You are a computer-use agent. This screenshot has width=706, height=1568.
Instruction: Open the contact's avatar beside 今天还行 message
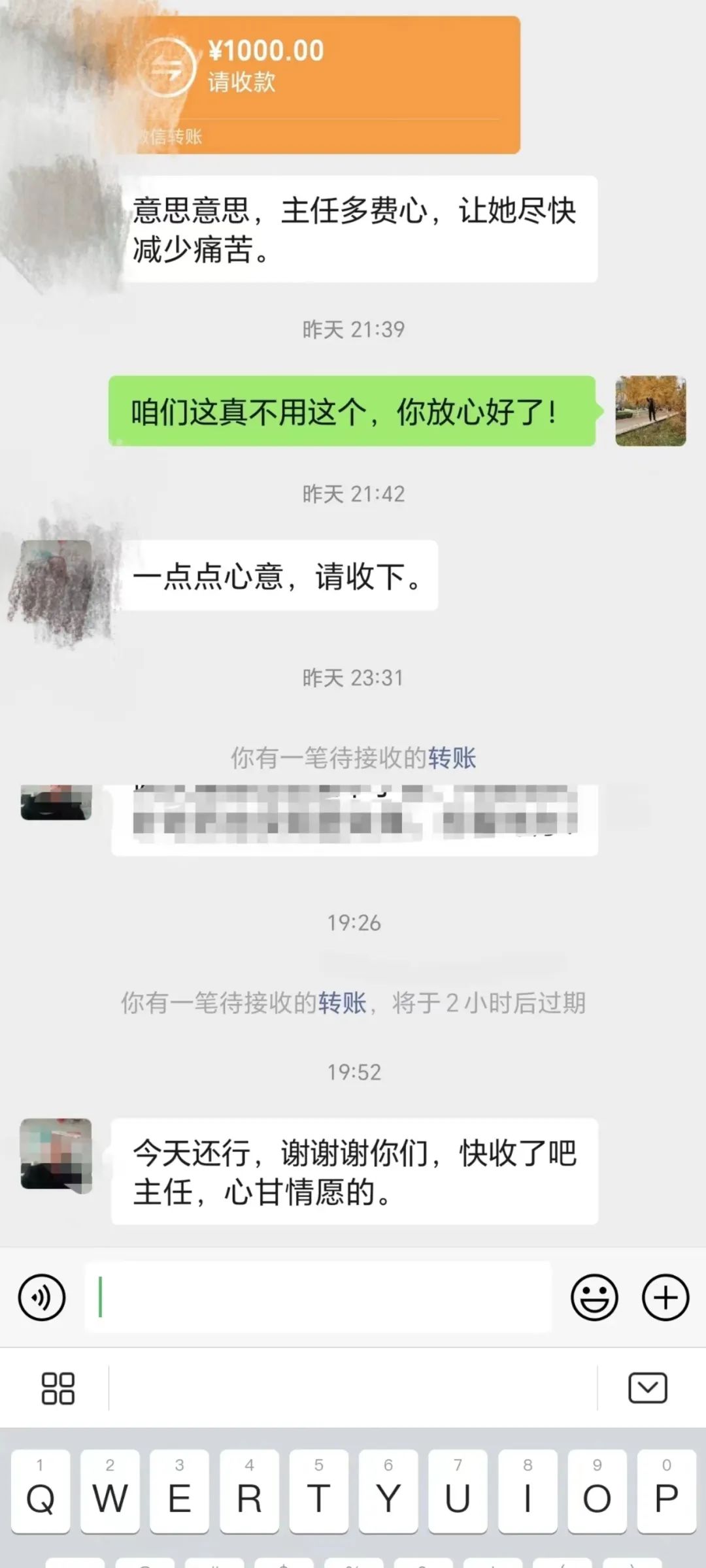(56, 1154)
